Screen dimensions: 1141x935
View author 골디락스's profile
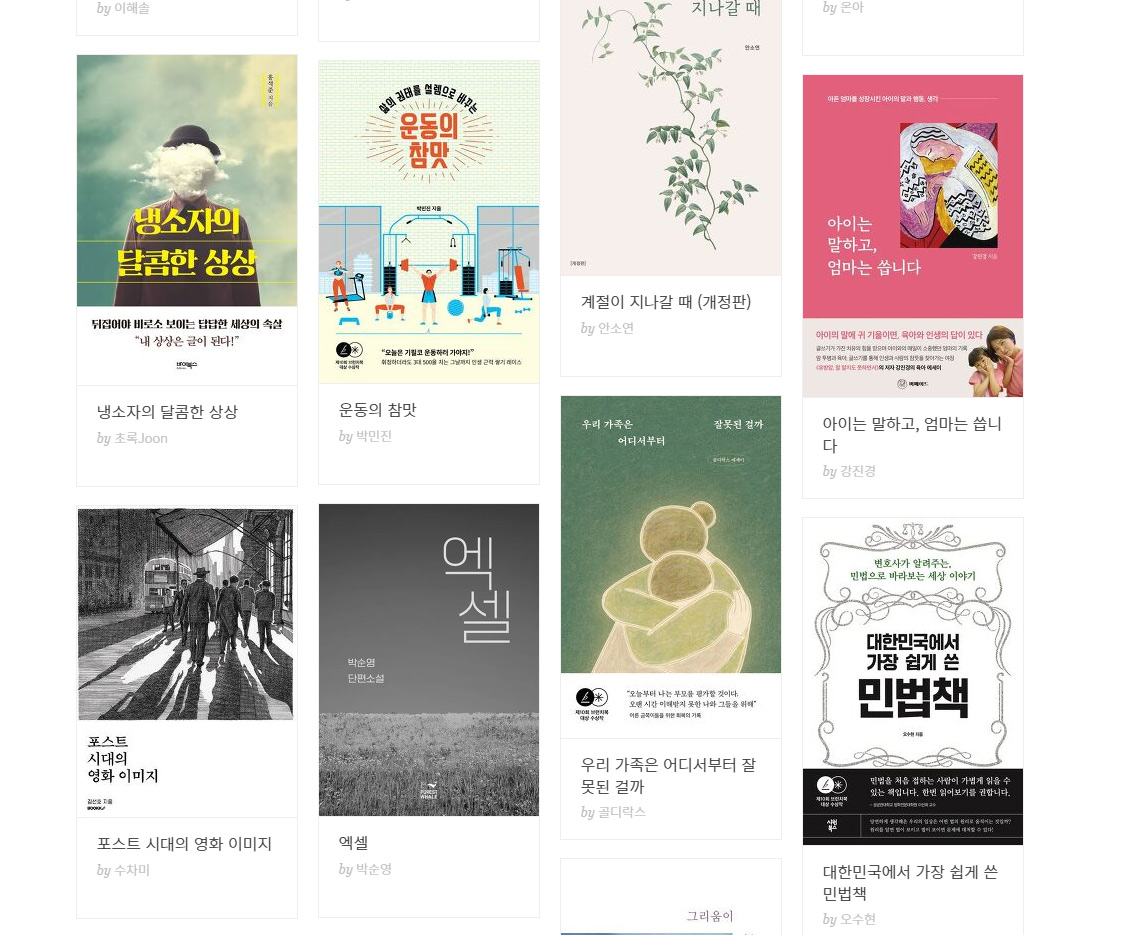[621, 812]
